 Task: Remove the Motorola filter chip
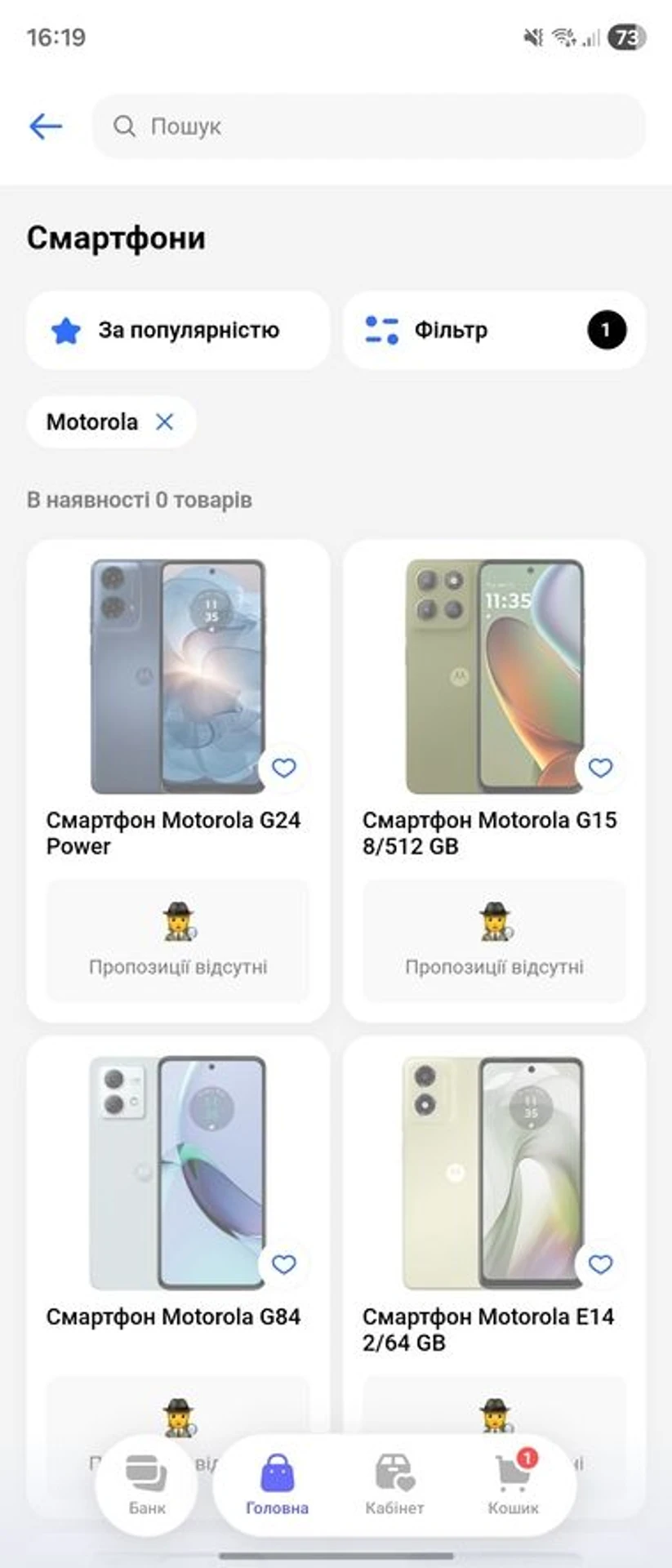point(165,421)
